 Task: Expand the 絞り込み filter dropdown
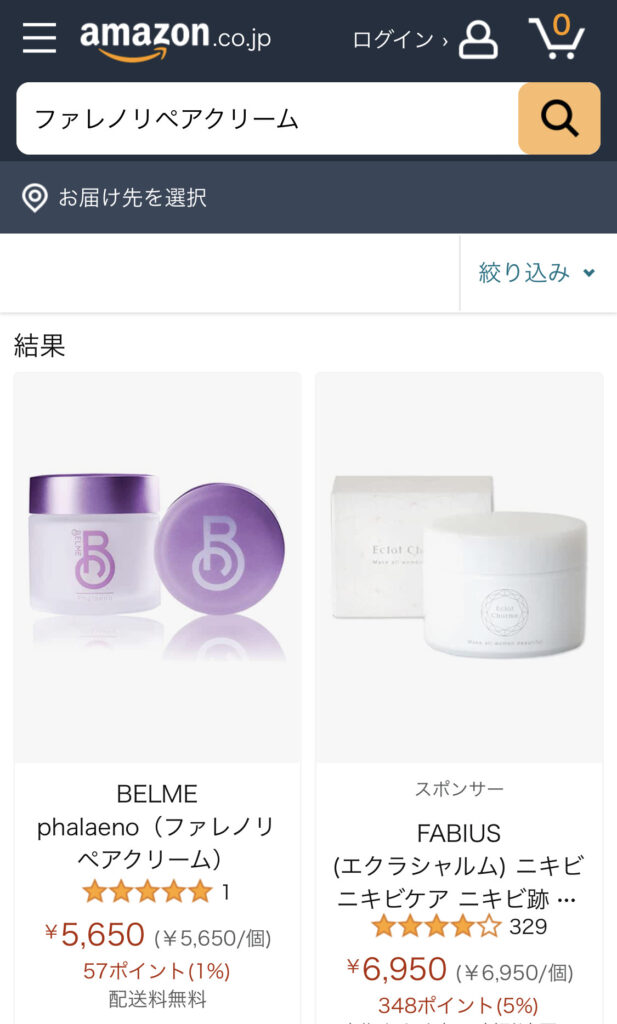(537, 273)
